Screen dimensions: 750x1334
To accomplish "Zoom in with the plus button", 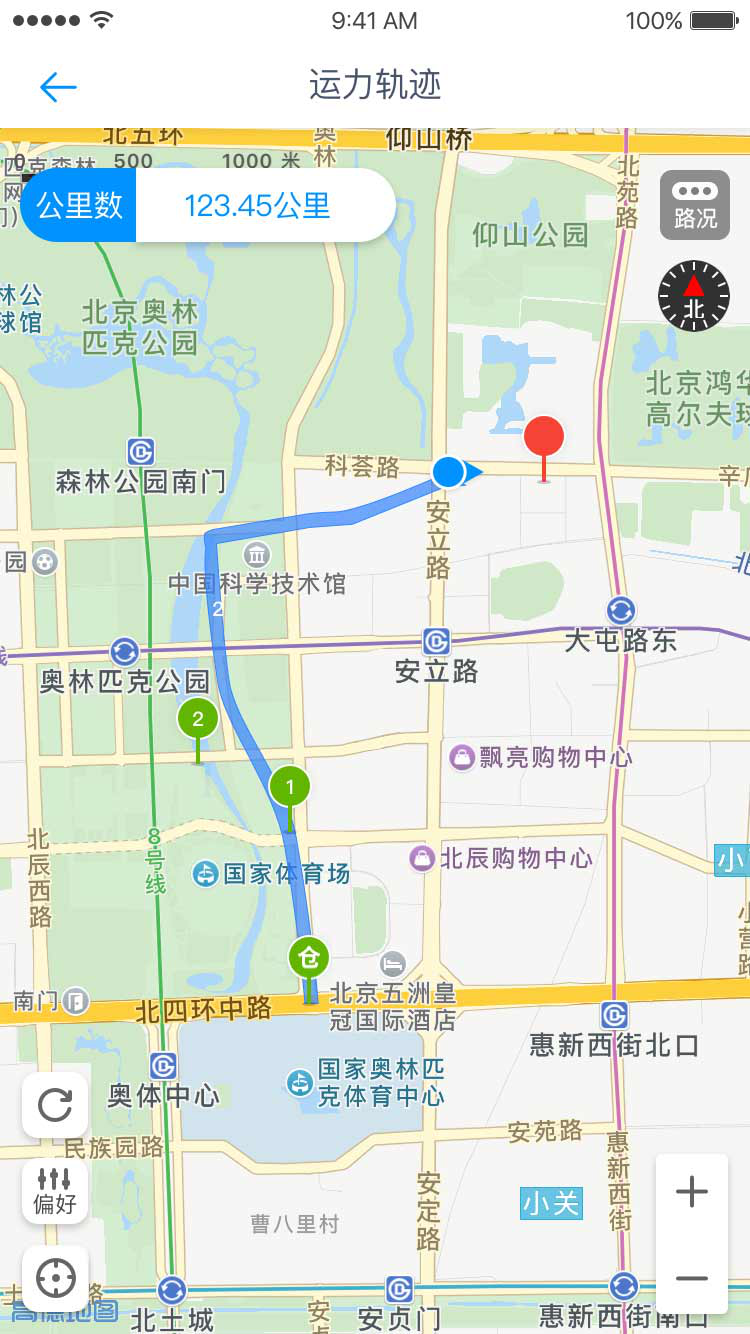I will coord(691,1192).
